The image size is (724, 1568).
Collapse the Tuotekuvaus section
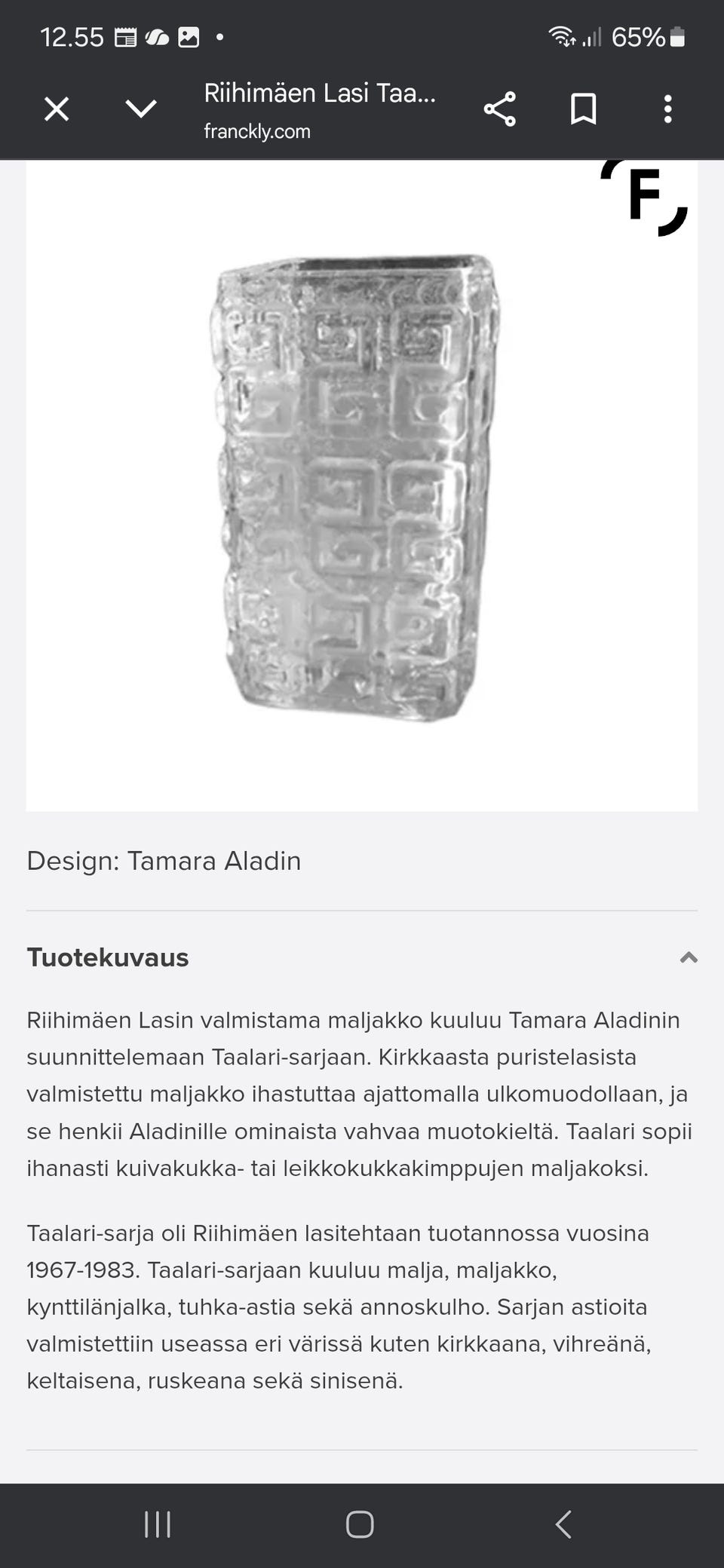[x=689, y=957]
